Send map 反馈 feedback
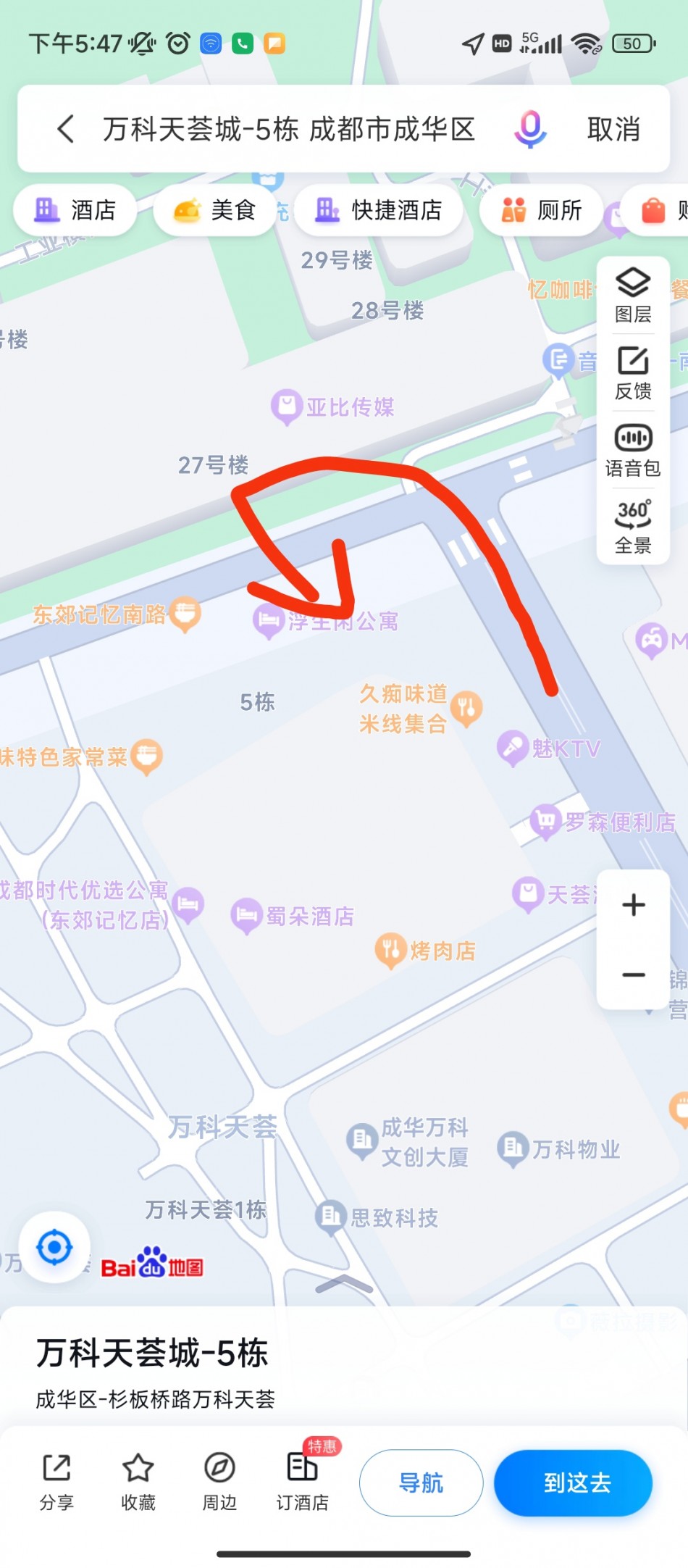This screenshot has height=1568, width=688. [x=633, y=373]
